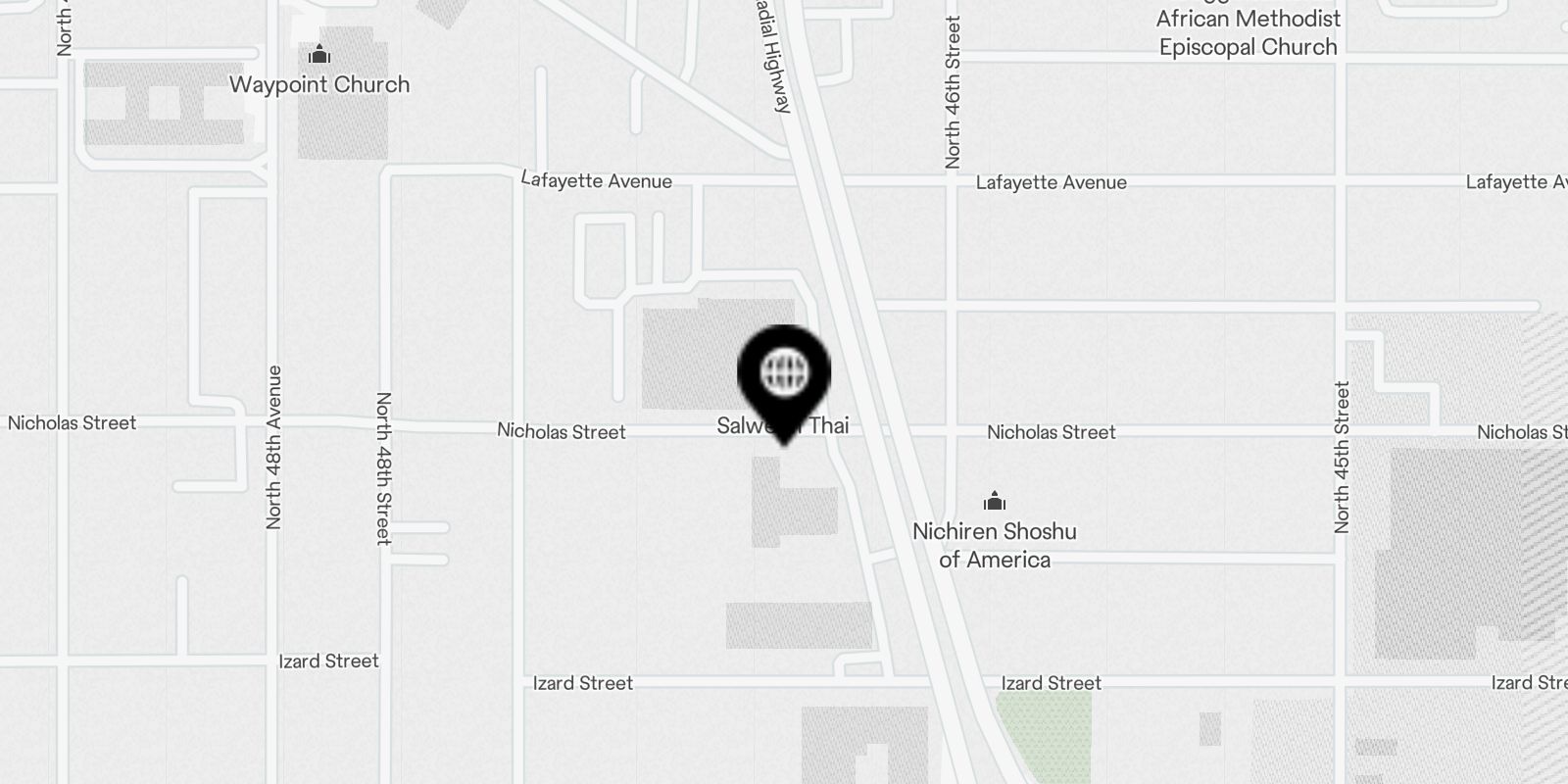Tap the location pin on Salween Thai
Viewport: 1568px width, 784px height.
(x=784, y=376)
